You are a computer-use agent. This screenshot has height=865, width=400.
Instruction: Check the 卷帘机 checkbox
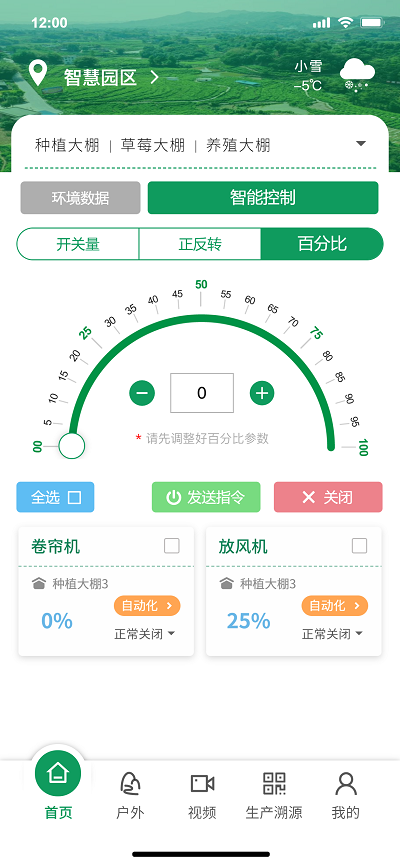coord(172,546)
